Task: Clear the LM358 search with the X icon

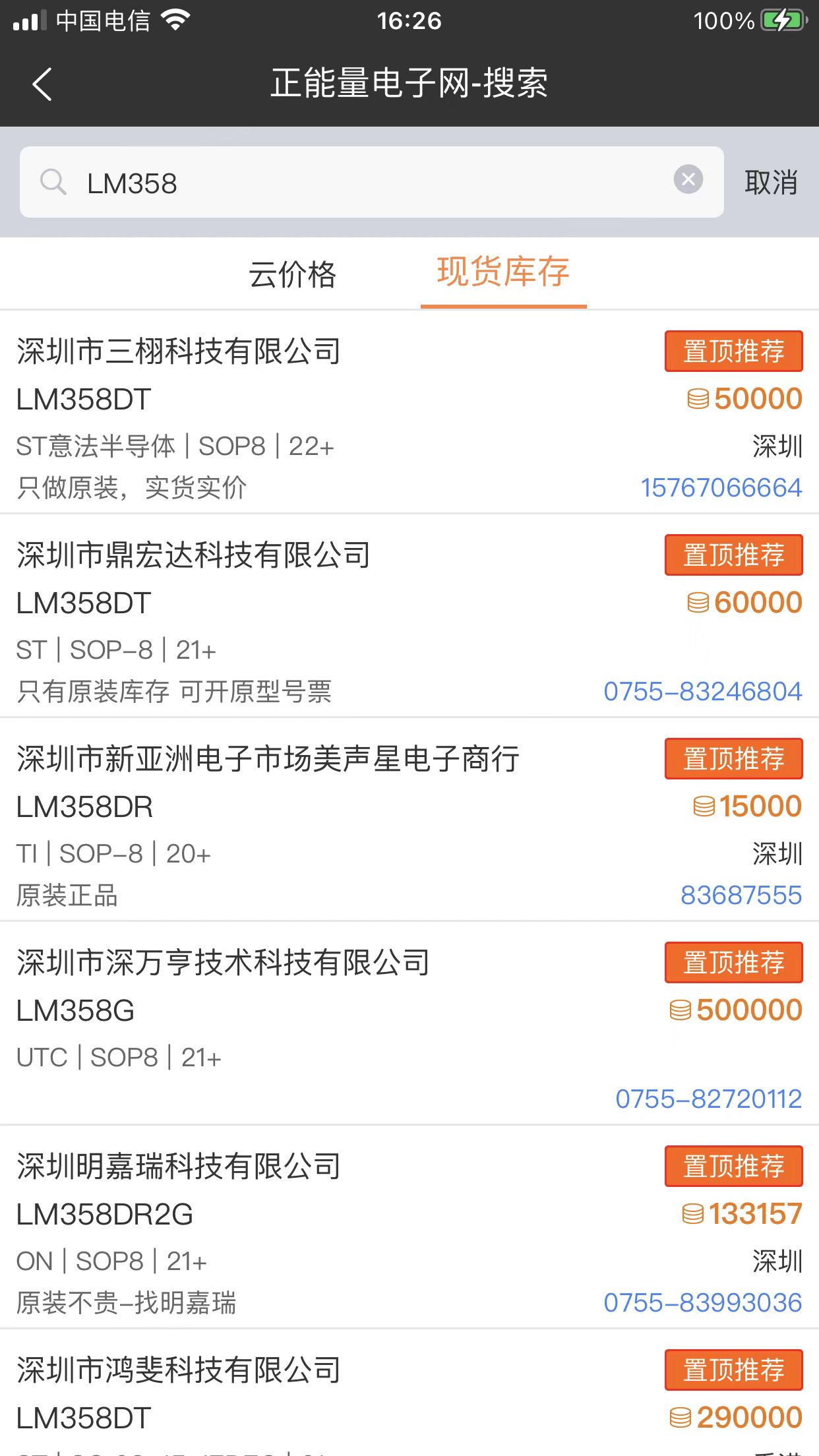Action: point(688,179)
